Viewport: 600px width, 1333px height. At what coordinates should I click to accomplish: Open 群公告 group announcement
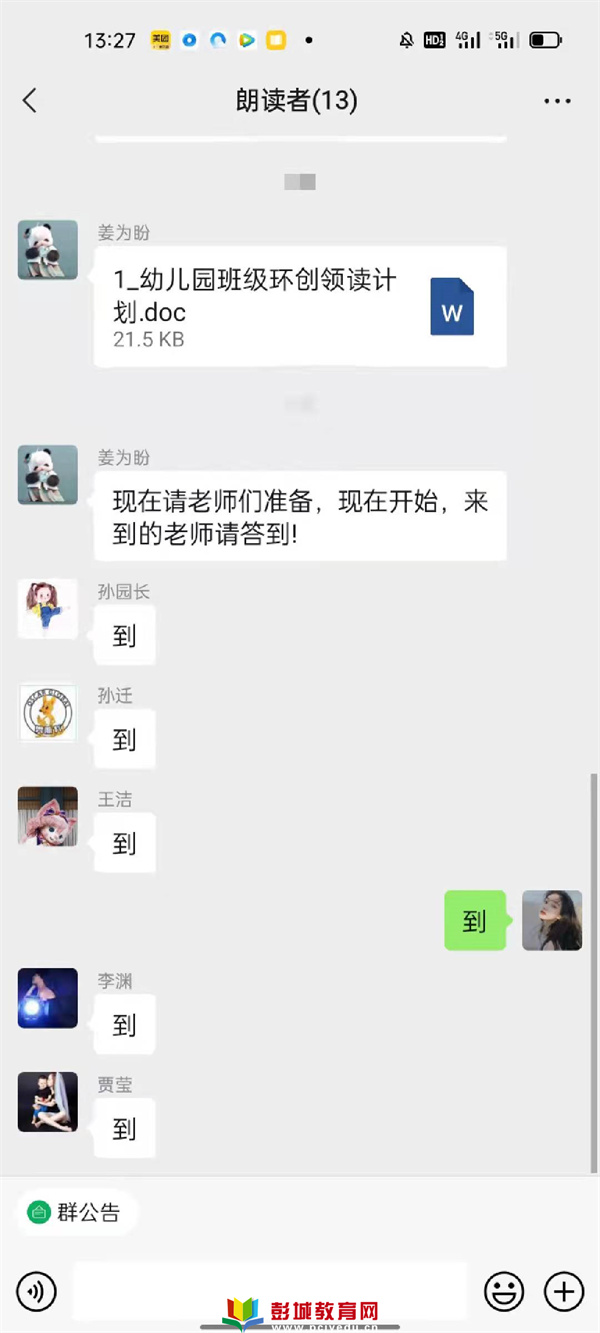pyautogui.click(x=76, y=1213)
